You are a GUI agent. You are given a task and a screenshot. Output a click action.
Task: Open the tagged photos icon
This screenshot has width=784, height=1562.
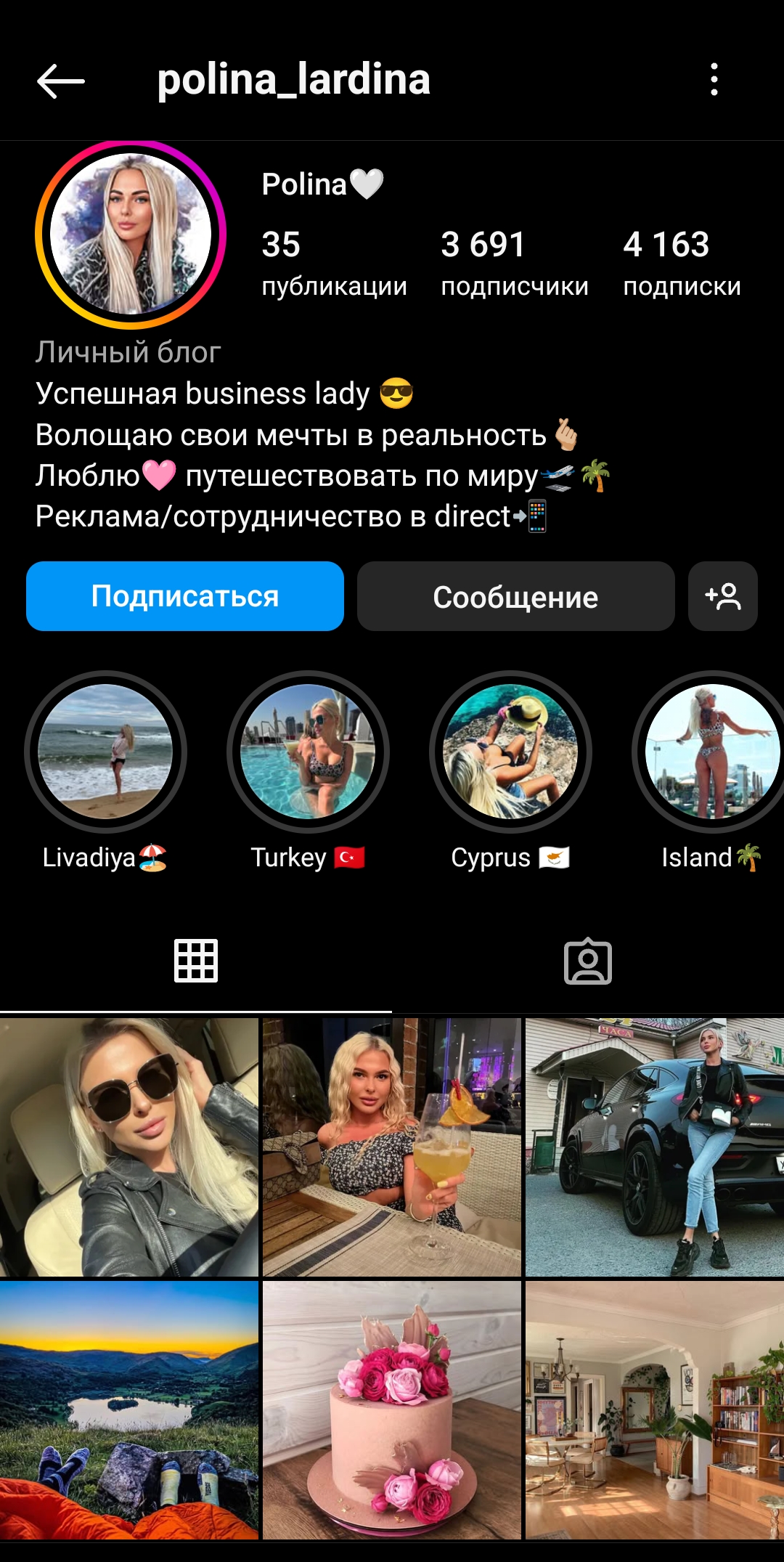pos(589,961)
